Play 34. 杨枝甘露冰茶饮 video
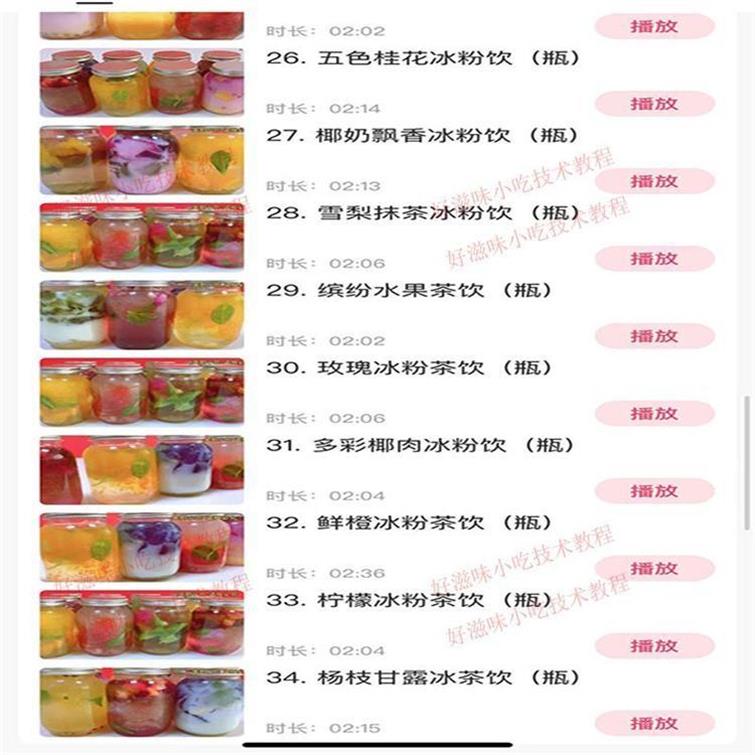Screen dimensions: 755x755 [x=654, y=723]
